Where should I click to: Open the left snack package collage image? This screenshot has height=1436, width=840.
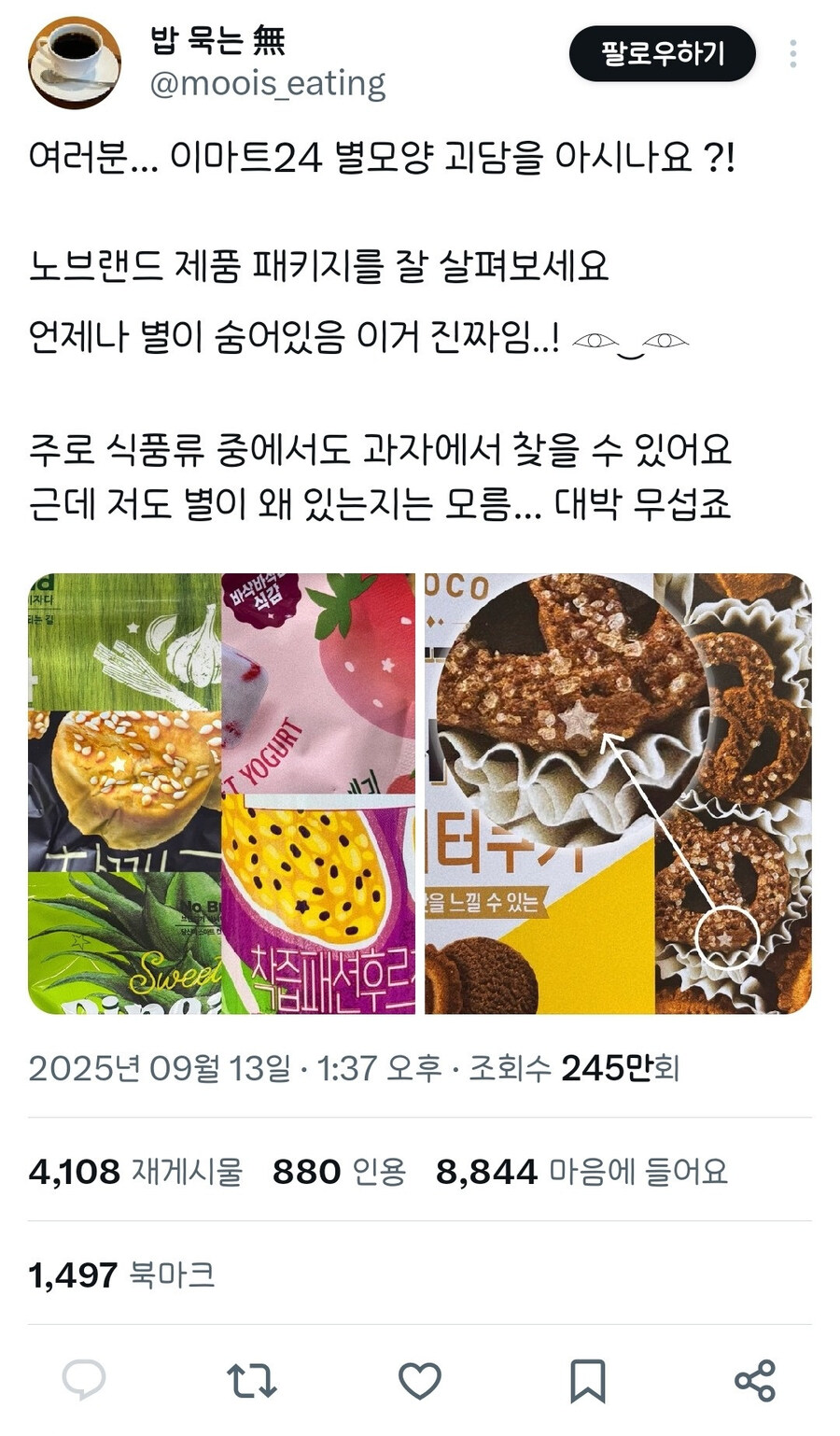[222, 794]
